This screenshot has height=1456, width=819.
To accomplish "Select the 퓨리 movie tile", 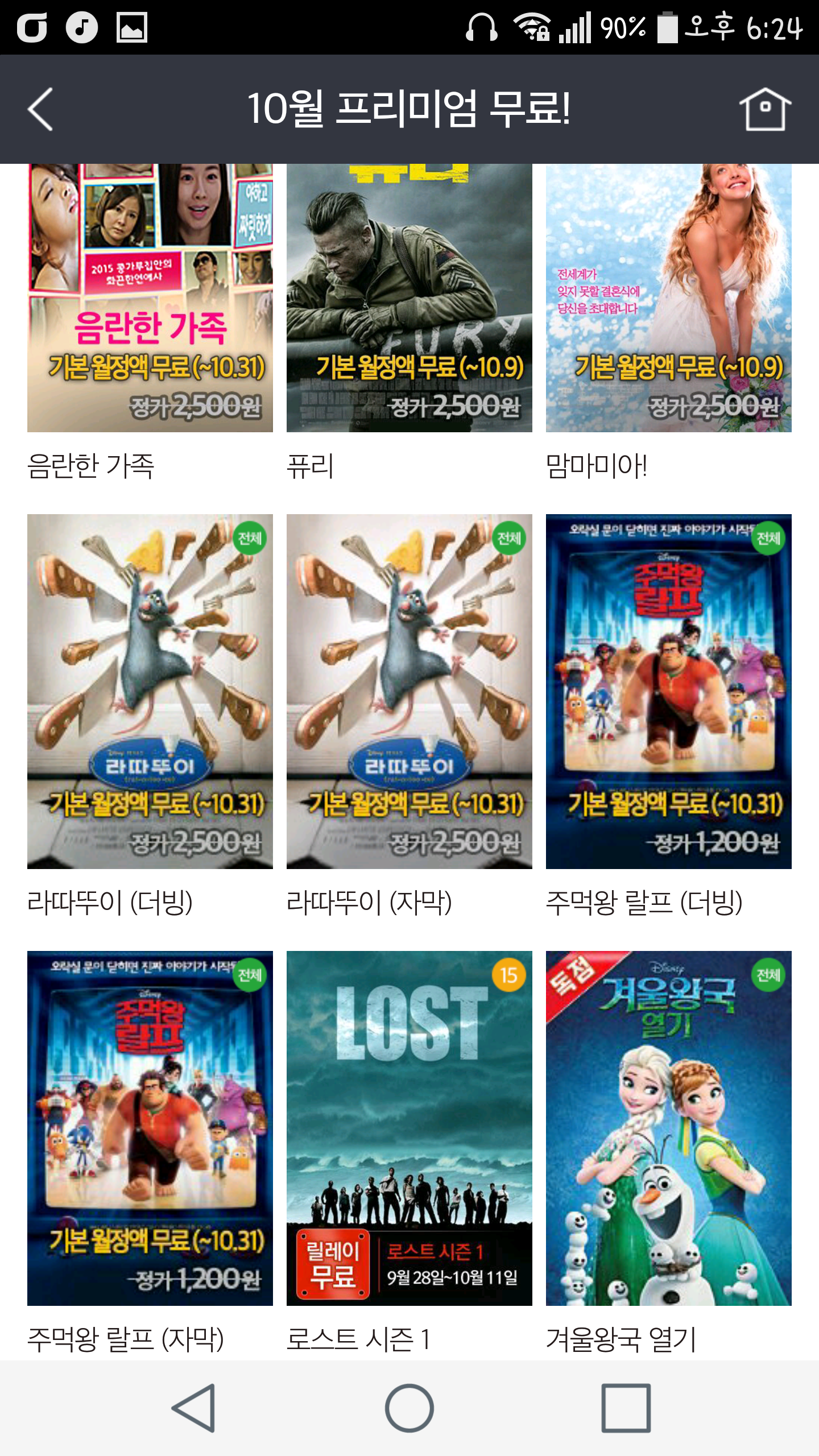I will (x=409, y=298).
